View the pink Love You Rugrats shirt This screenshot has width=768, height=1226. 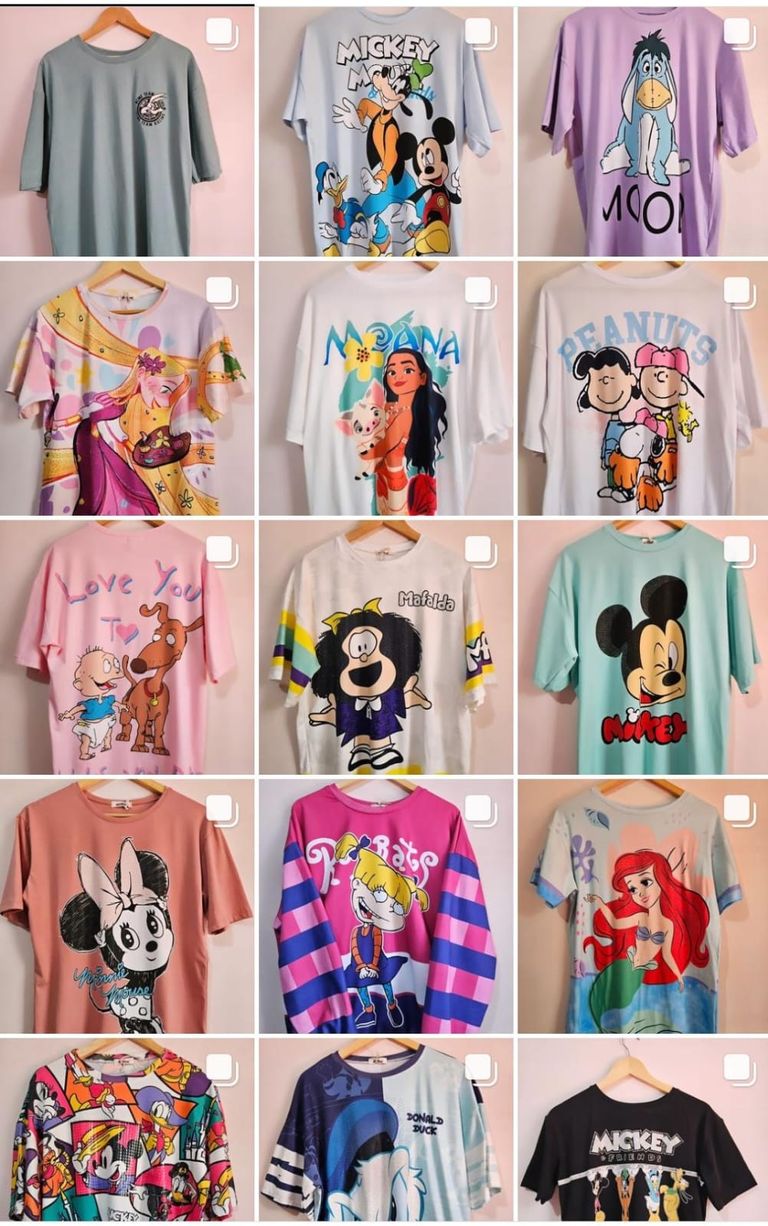[126, 647]
